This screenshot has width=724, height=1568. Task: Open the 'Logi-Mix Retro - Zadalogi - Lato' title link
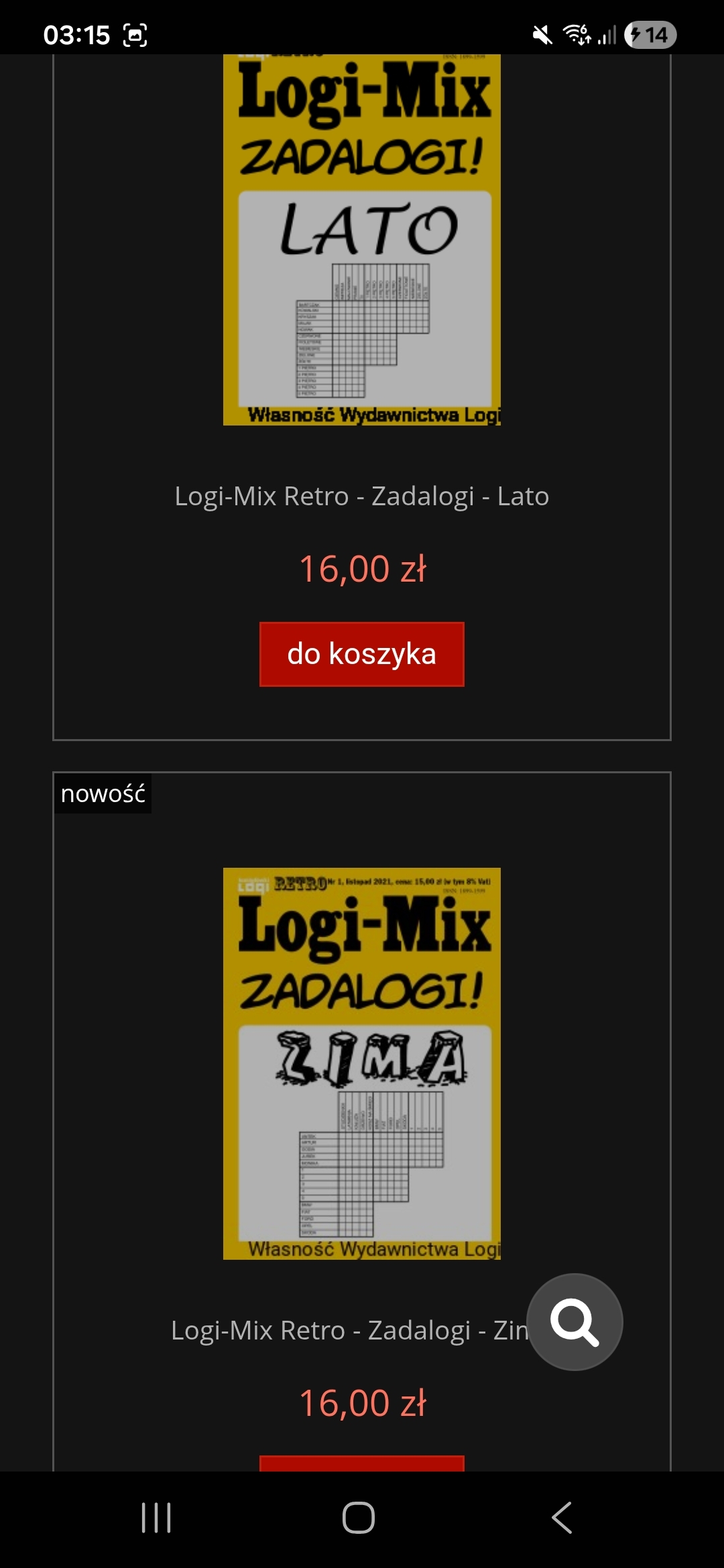point(361,497)
